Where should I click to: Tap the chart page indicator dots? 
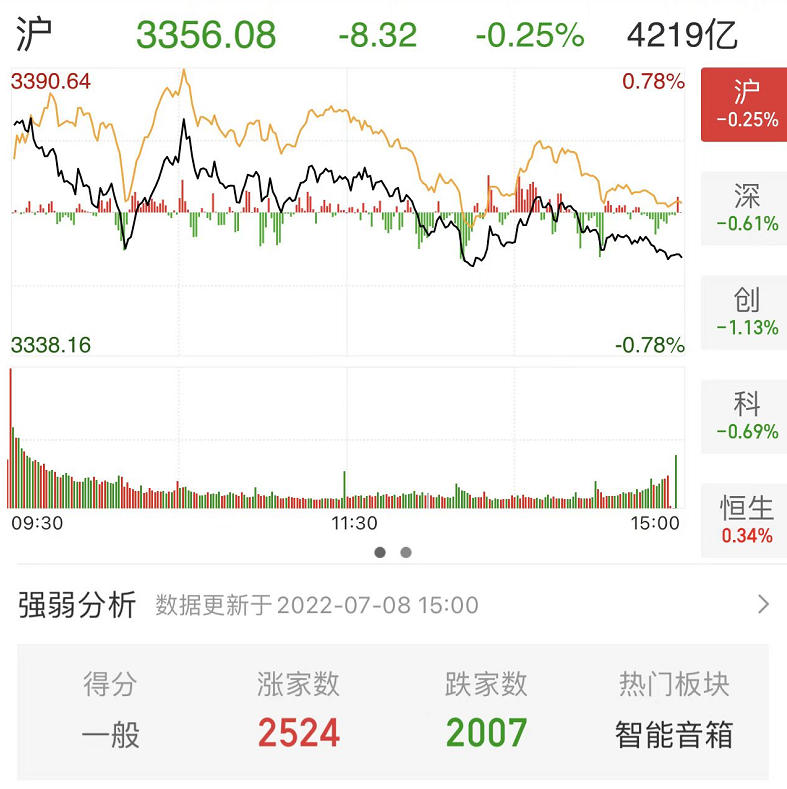pyautogui.click(x=393, y=552)
